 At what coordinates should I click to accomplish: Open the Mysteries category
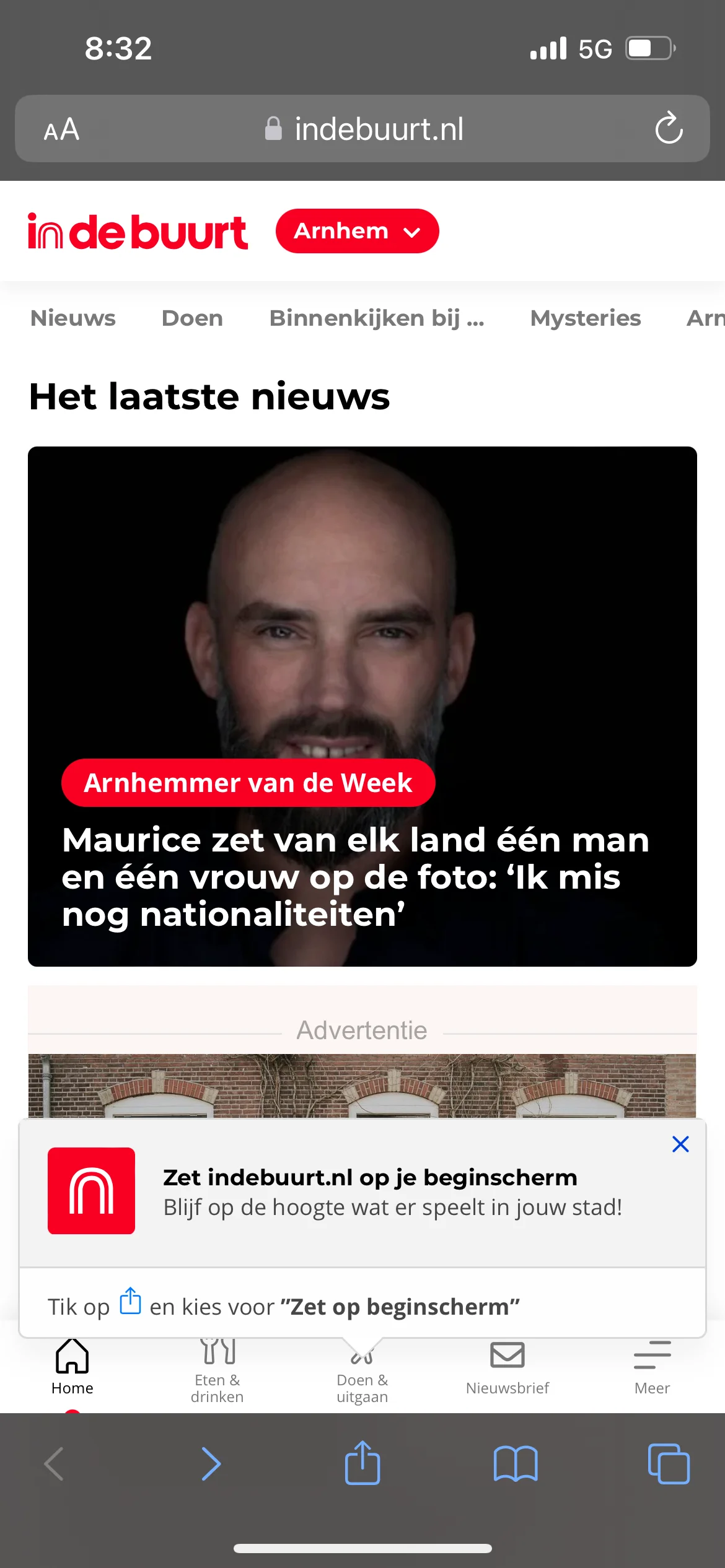[585, 318]
